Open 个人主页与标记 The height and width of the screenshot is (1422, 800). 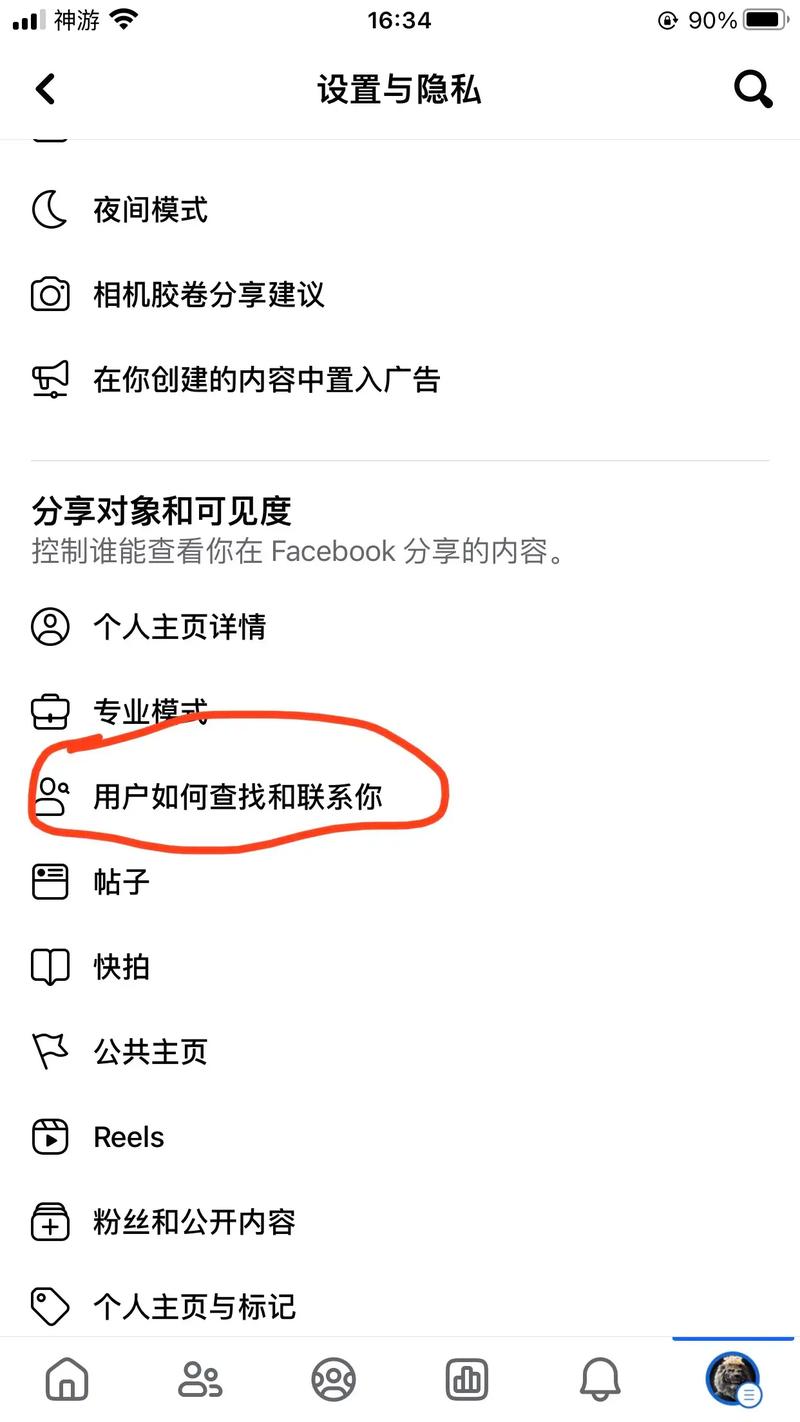(194, 1307)
